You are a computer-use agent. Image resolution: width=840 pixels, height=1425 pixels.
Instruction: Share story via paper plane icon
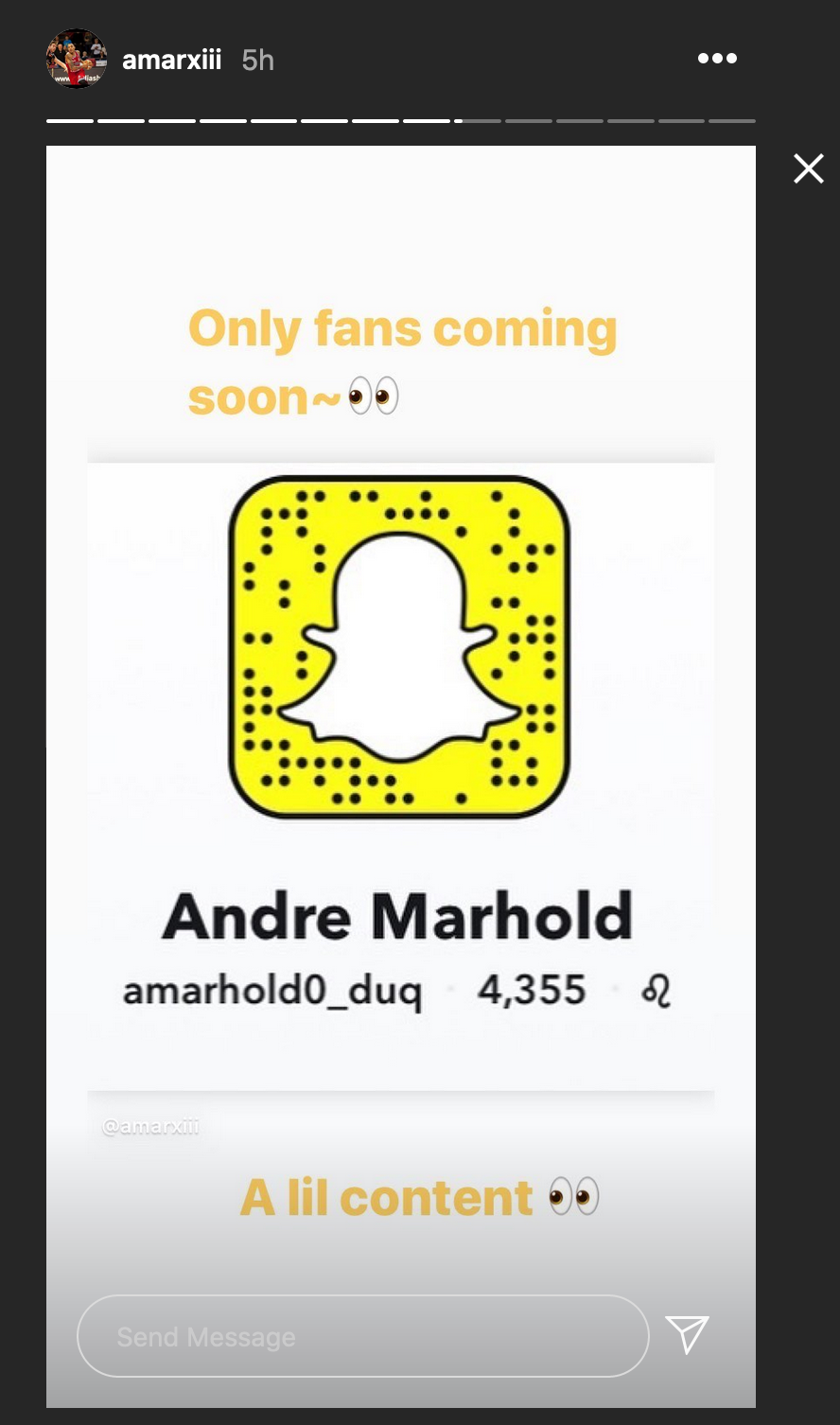click(x=687, y=1334)
